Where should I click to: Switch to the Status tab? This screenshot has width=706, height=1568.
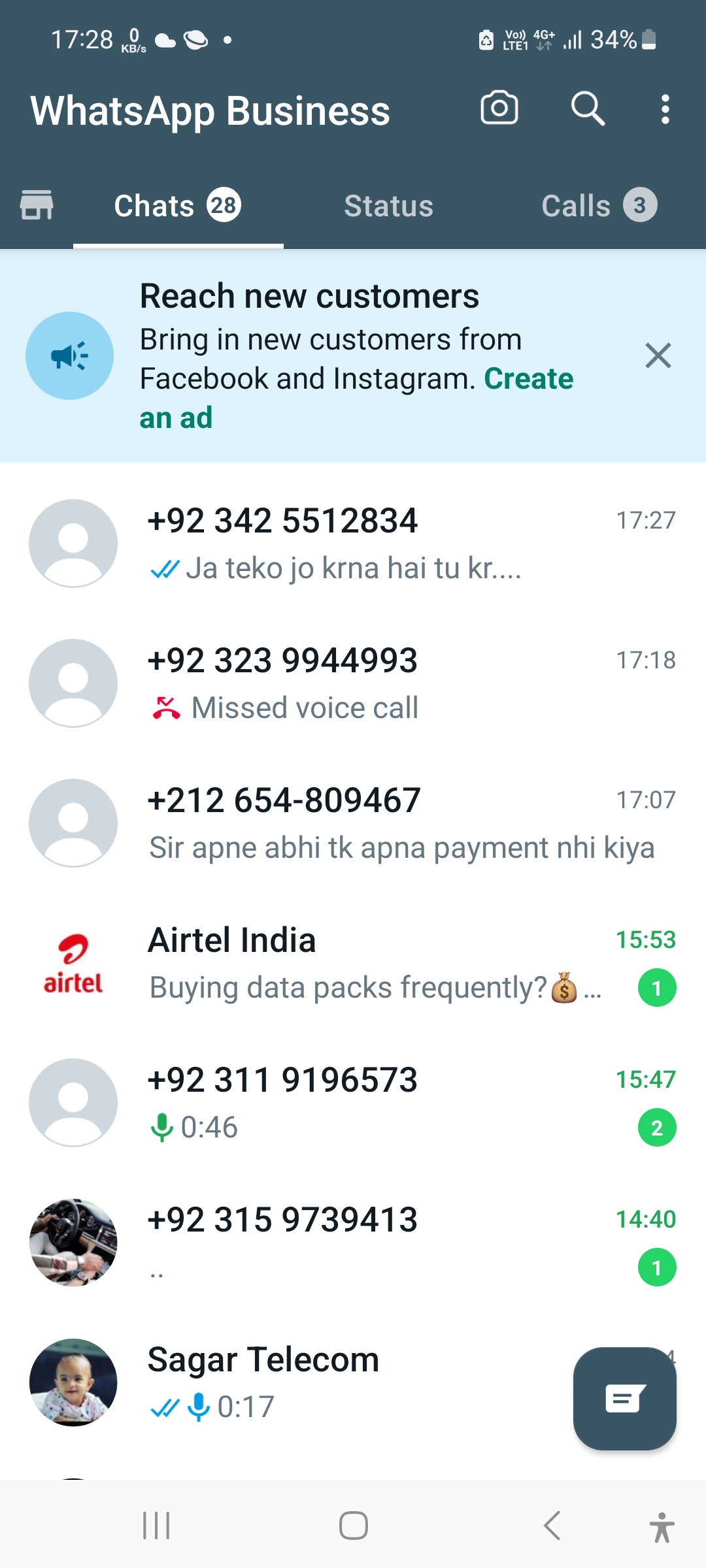click(388, 206)
